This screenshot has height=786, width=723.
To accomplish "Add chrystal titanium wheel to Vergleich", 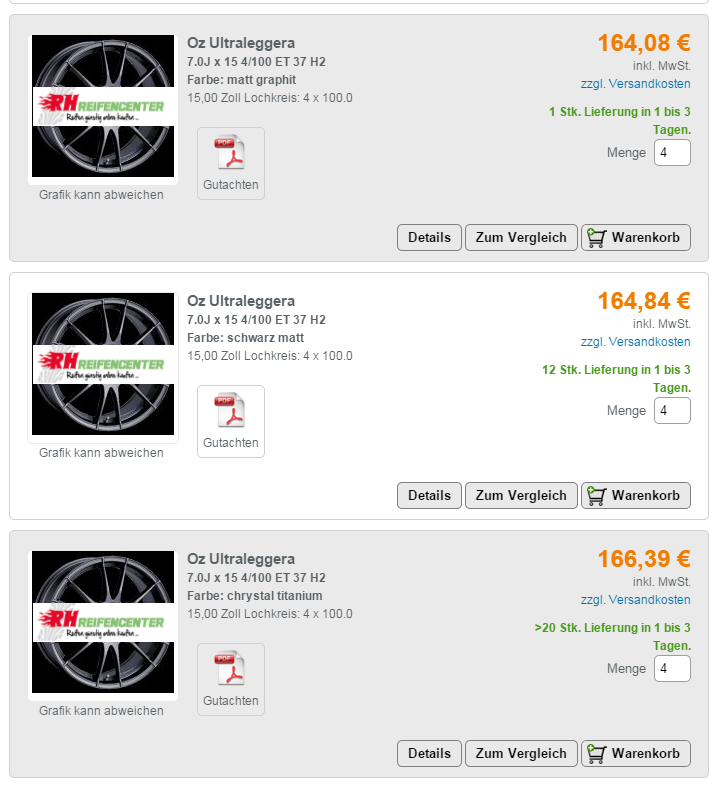I will [x=521, y=753].
